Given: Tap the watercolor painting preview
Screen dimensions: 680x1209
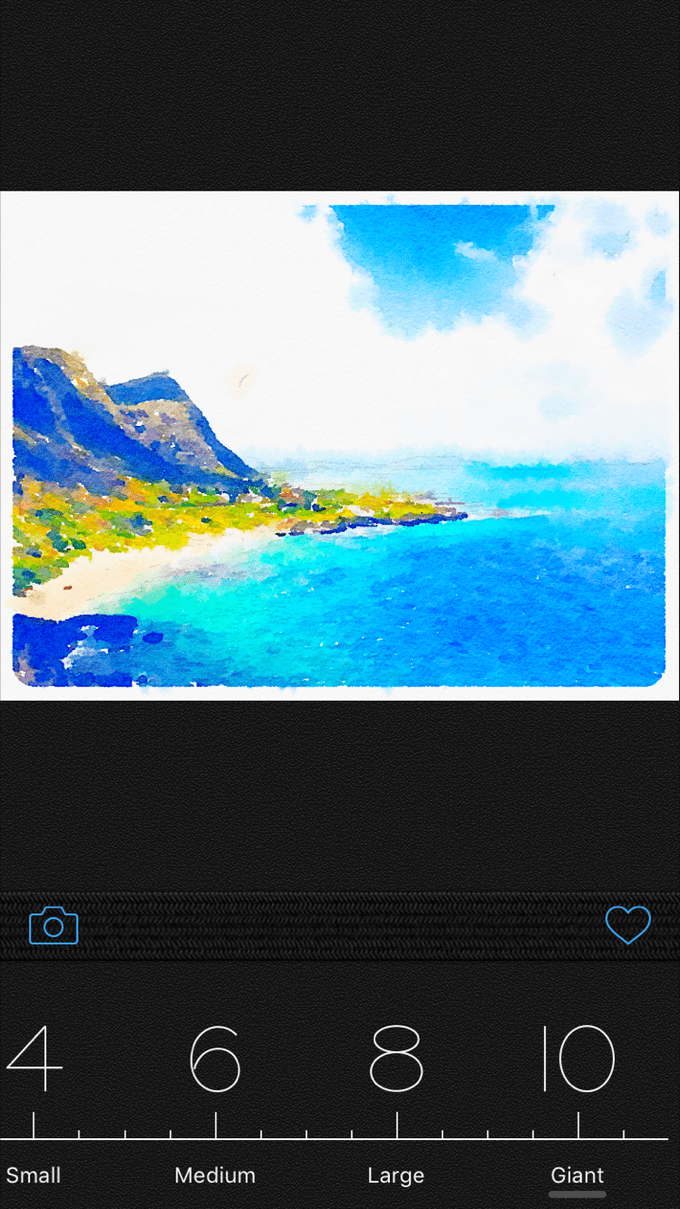Looking at the screenshot, I should [340, 446].
